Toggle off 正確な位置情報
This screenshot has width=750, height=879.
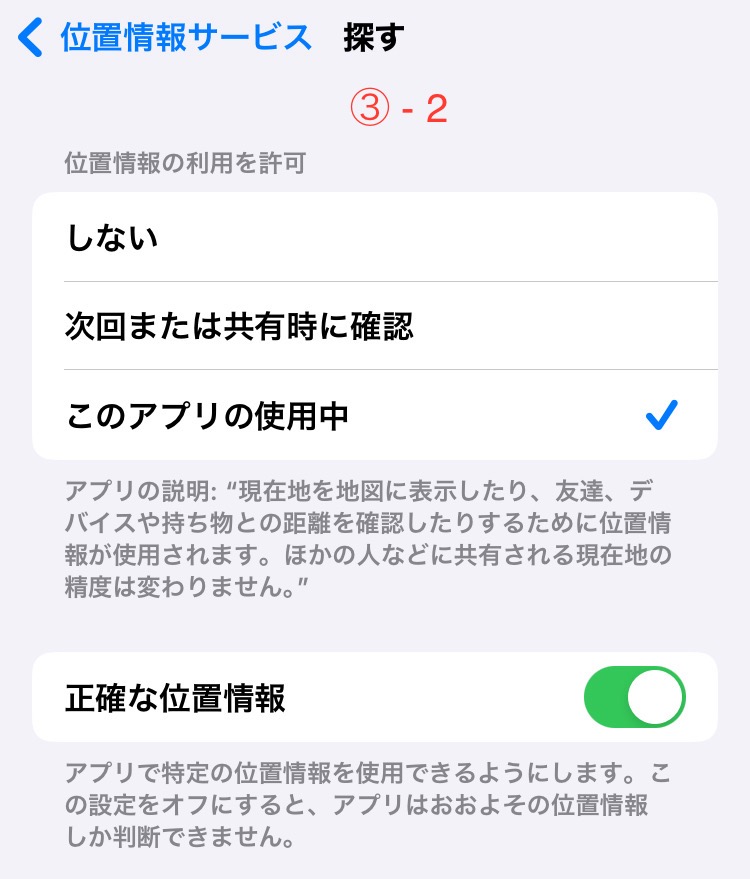click(634, 697)
